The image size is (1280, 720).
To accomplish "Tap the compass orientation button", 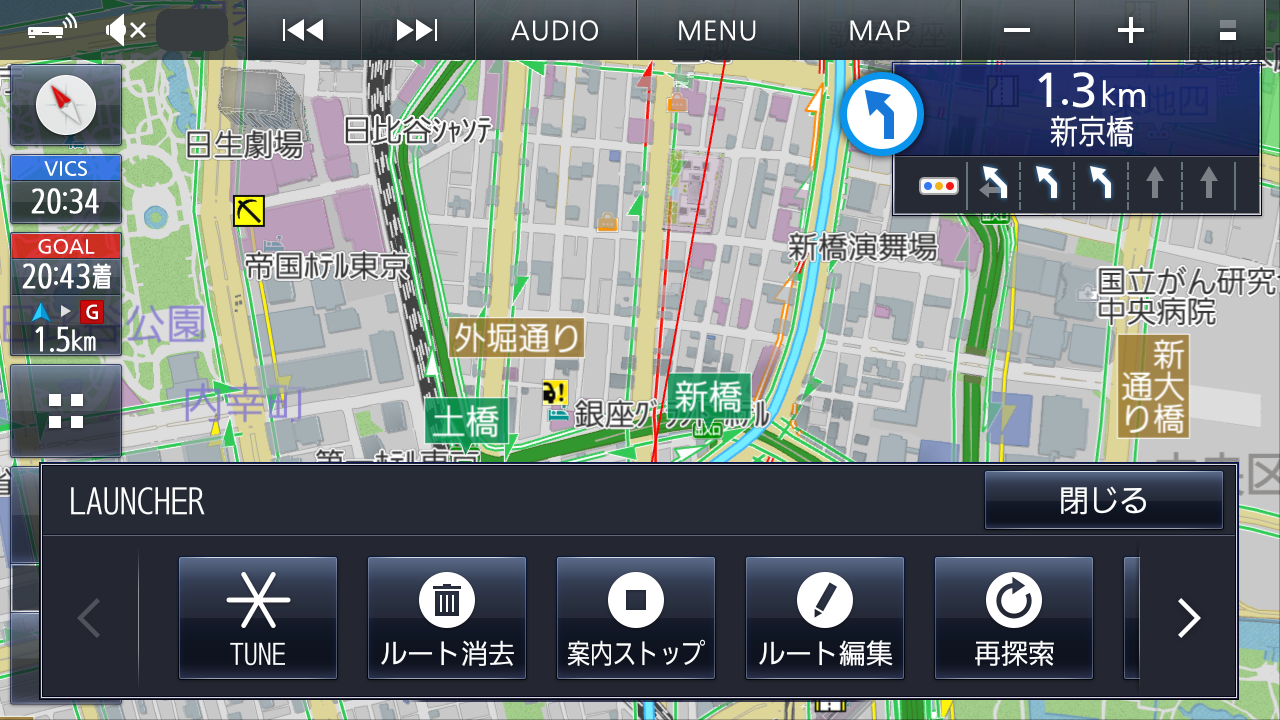I will [66, 105].
